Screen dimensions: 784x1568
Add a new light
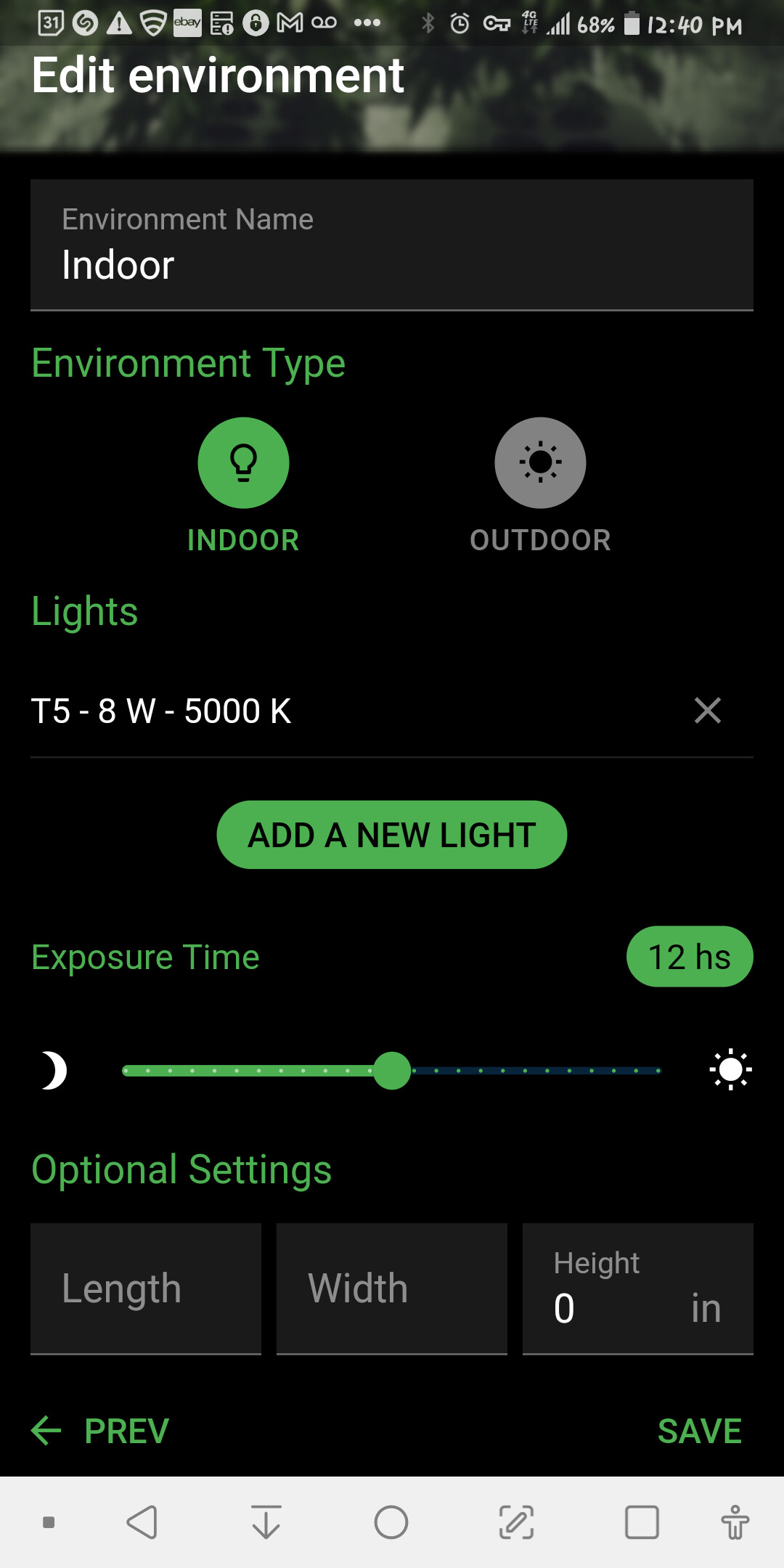point(392,835)
